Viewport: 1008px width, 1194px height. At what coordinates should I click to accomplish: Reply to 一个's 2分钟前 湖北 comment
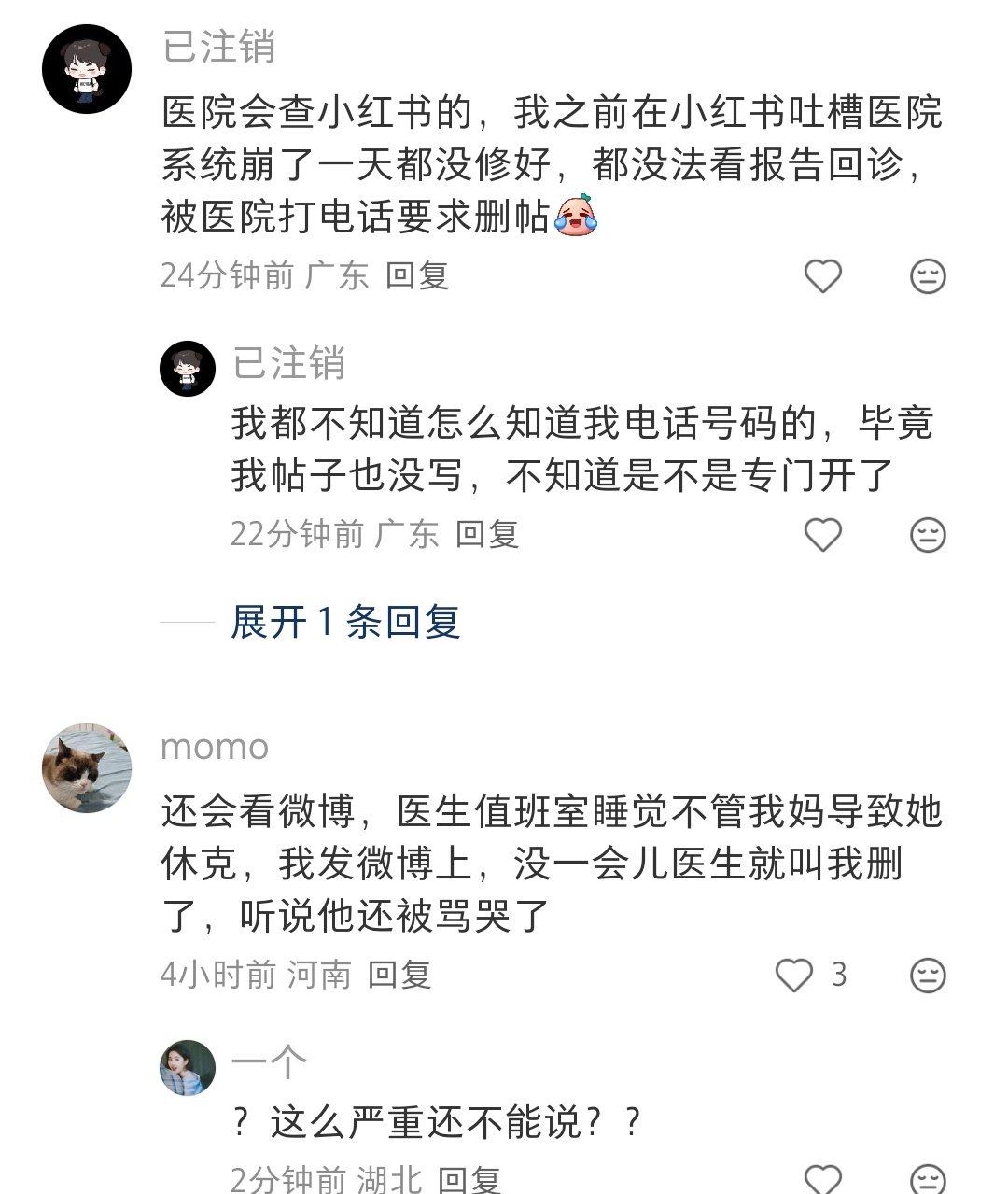click(469, 1179)
